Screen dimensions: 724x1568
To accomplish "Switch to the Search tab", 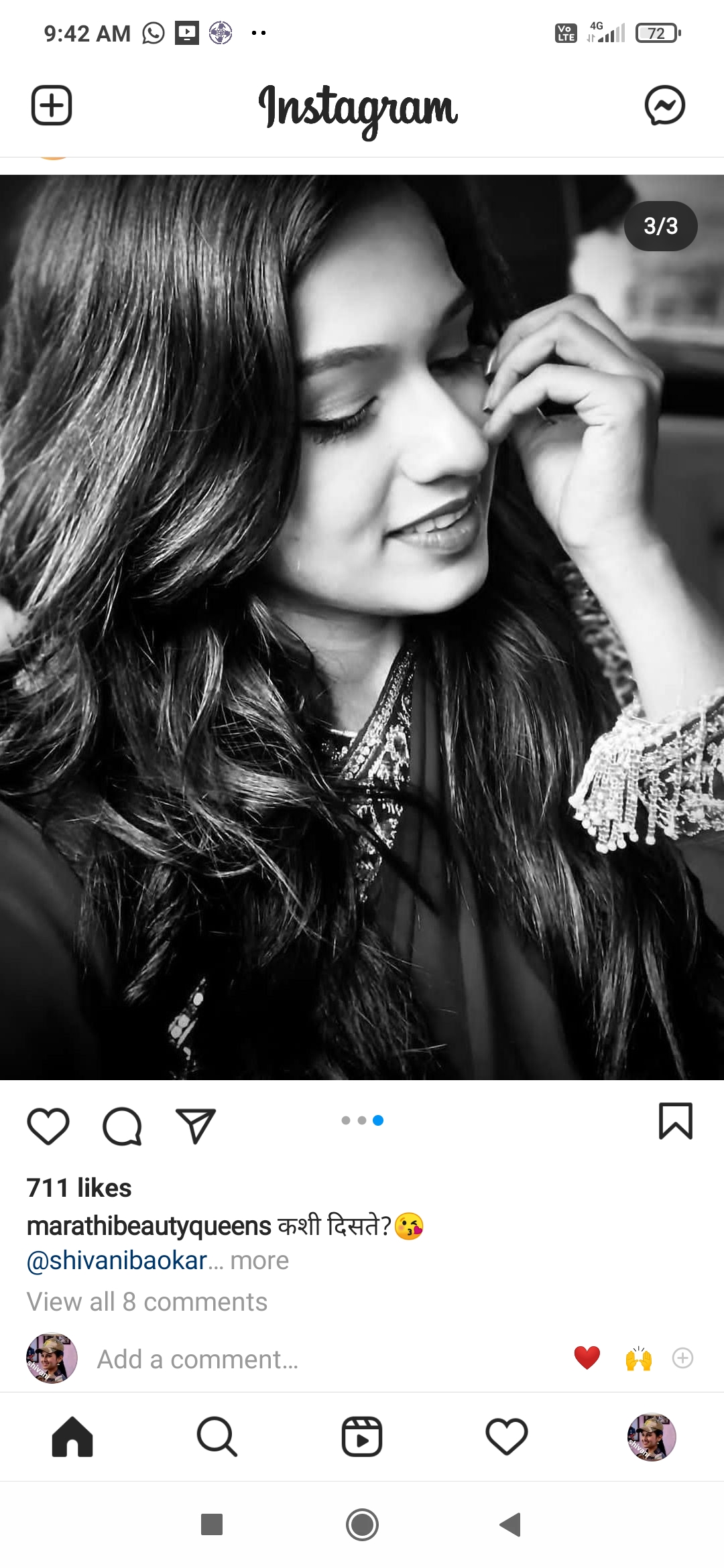I will click(217, 1437).
